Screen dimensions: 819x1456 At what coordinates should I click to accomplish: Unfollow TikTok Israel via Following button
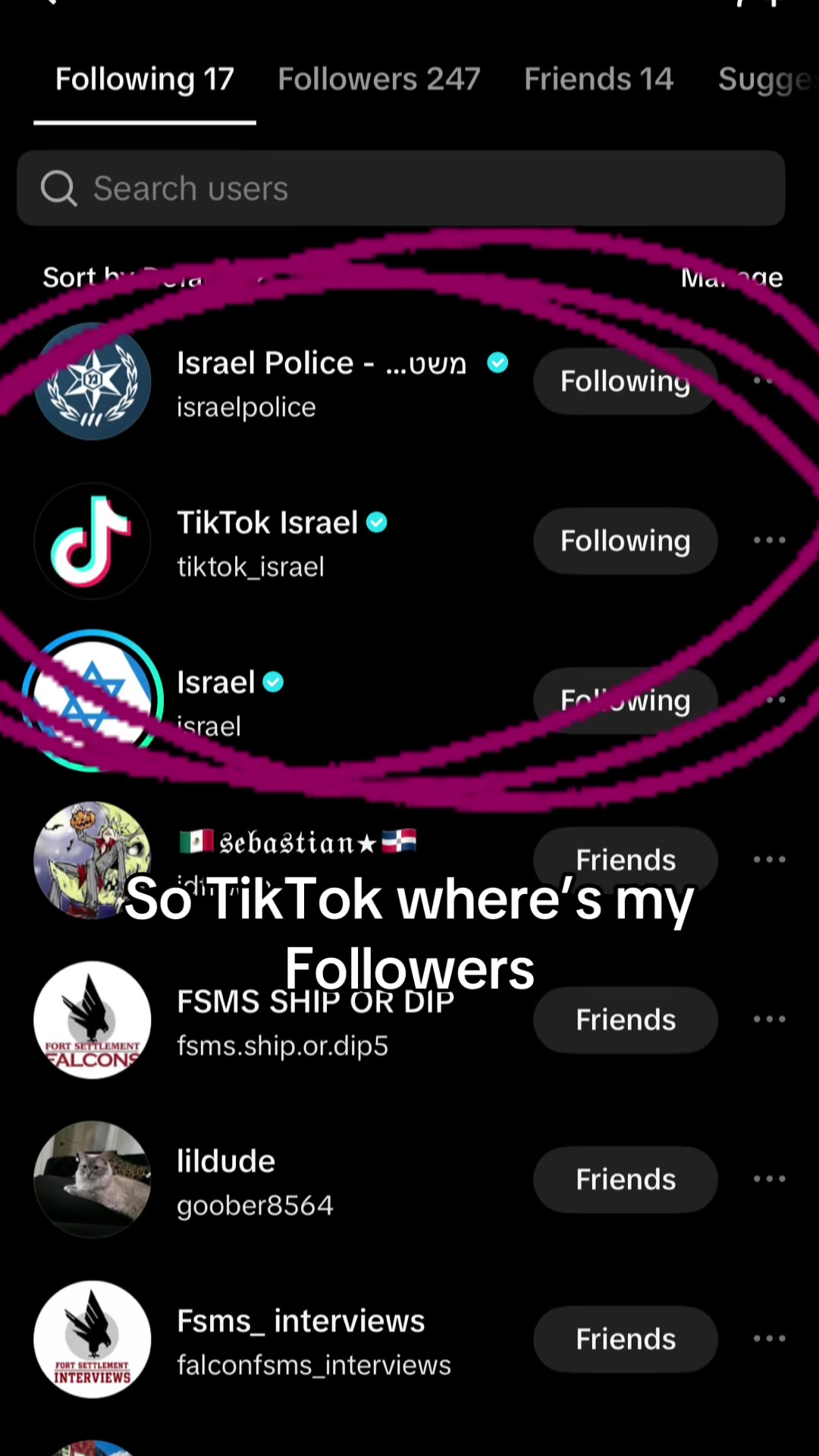(x=626, y=541)
